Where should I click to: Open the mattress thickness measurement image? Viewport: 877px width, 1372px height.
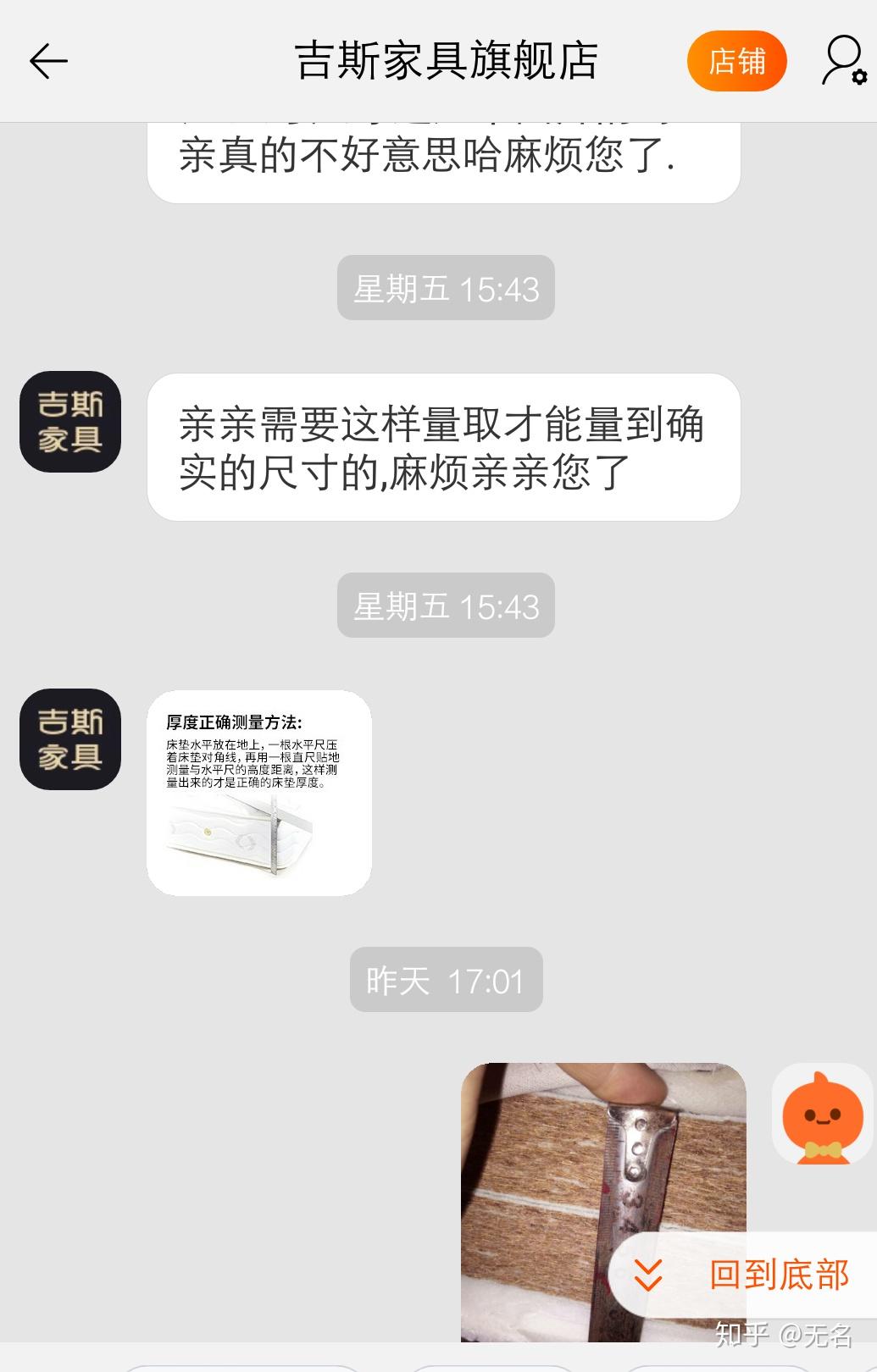coord(259,793)
